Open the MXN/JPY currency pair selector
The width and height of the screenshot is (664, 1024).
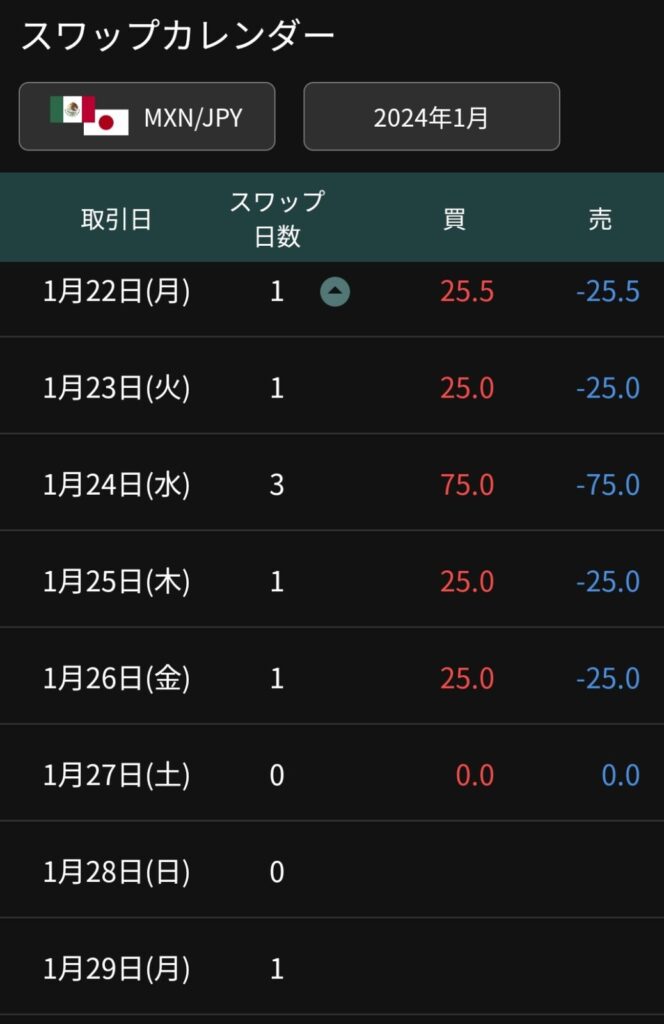pyautogui.click(x=147, y=117)
